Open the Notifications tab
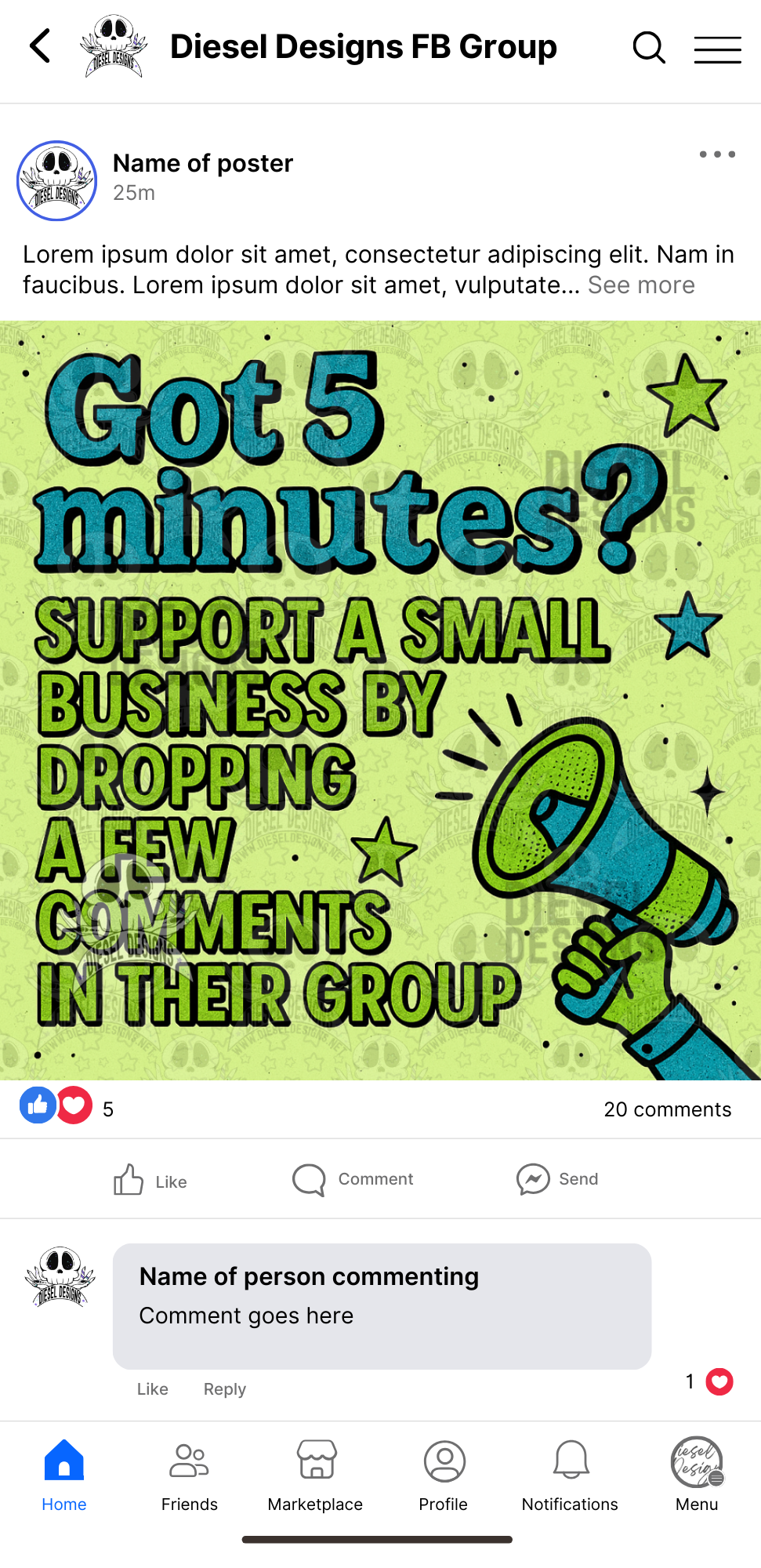The width and height of the screenshot is (761, 1568). tap(571, 1475)
